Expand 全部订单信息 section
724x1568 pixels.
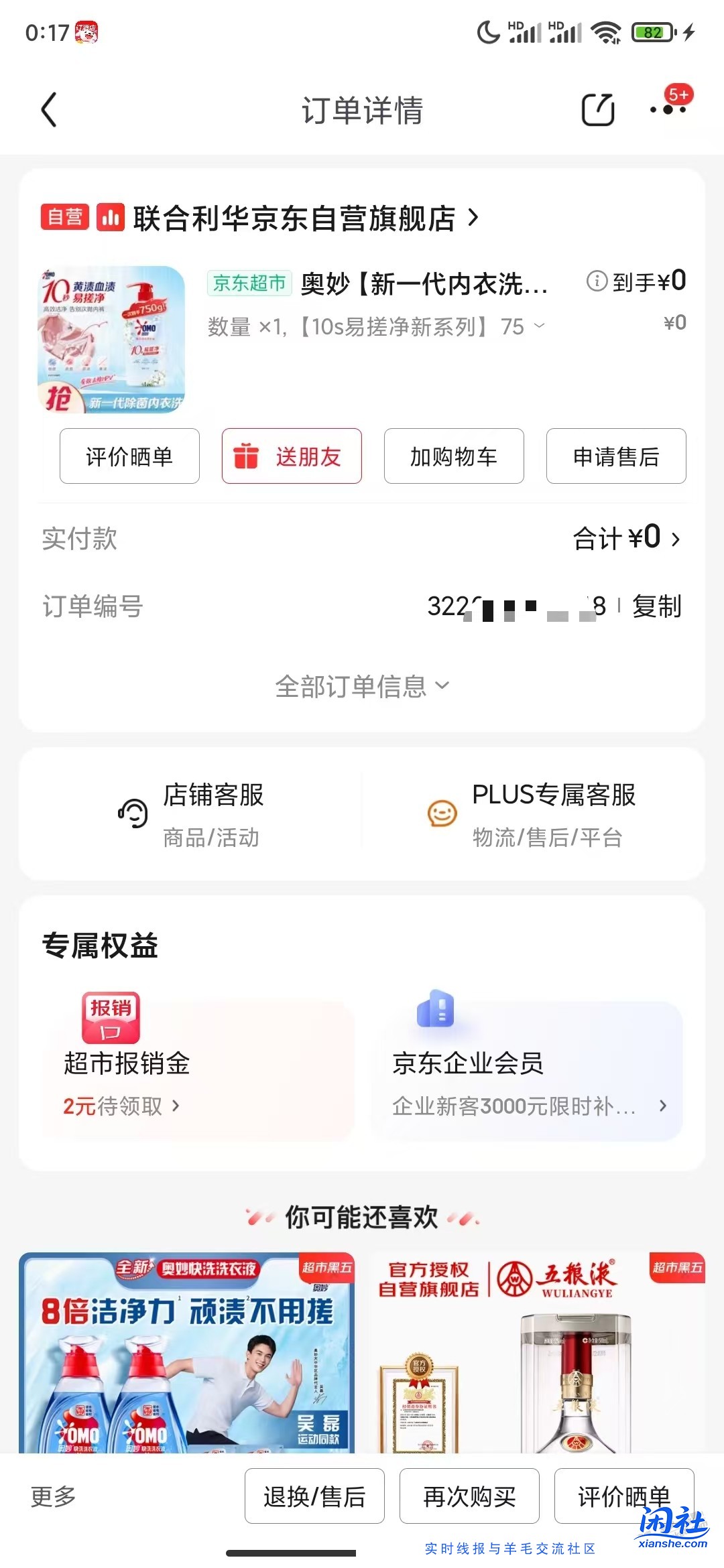(362, 685)
